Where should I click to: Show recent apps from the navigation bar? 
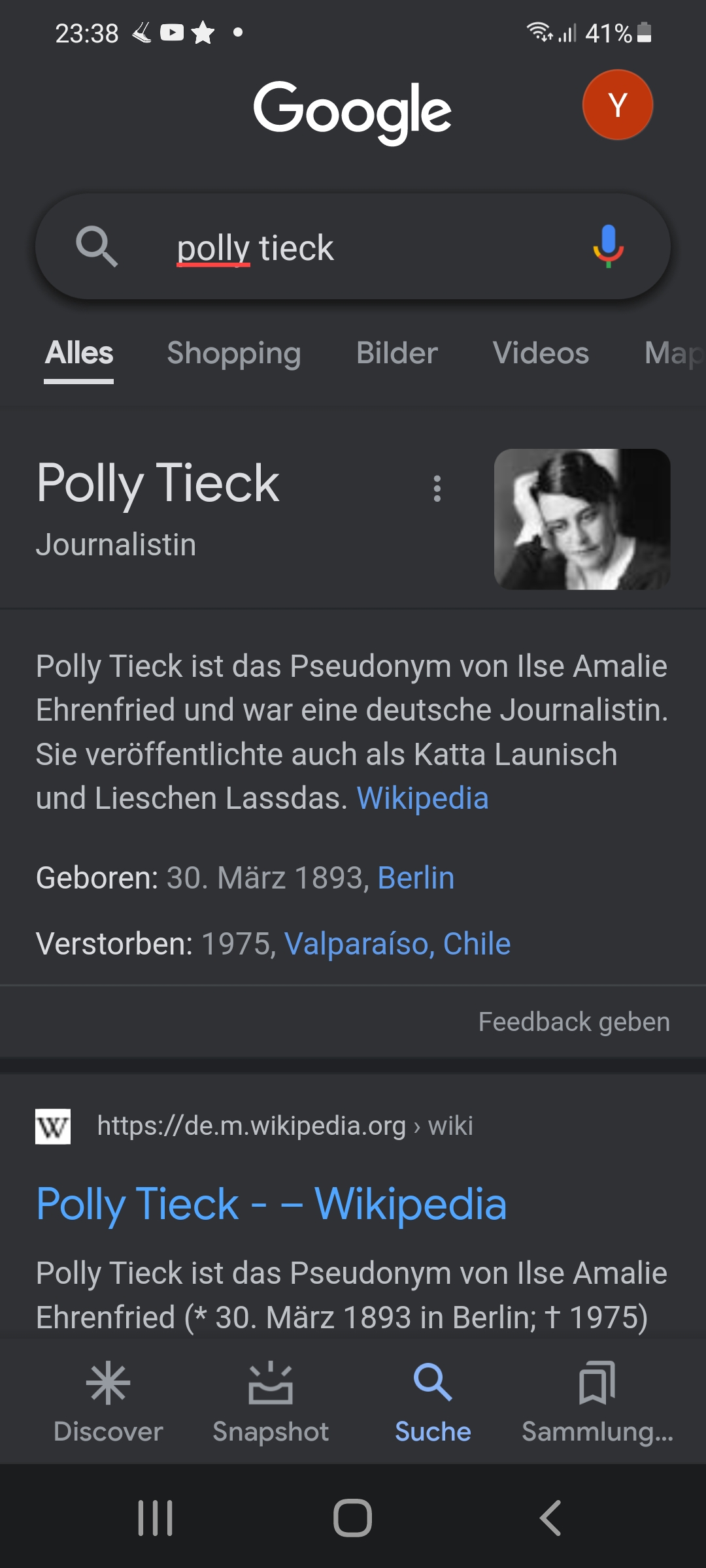click(156, 1517)
